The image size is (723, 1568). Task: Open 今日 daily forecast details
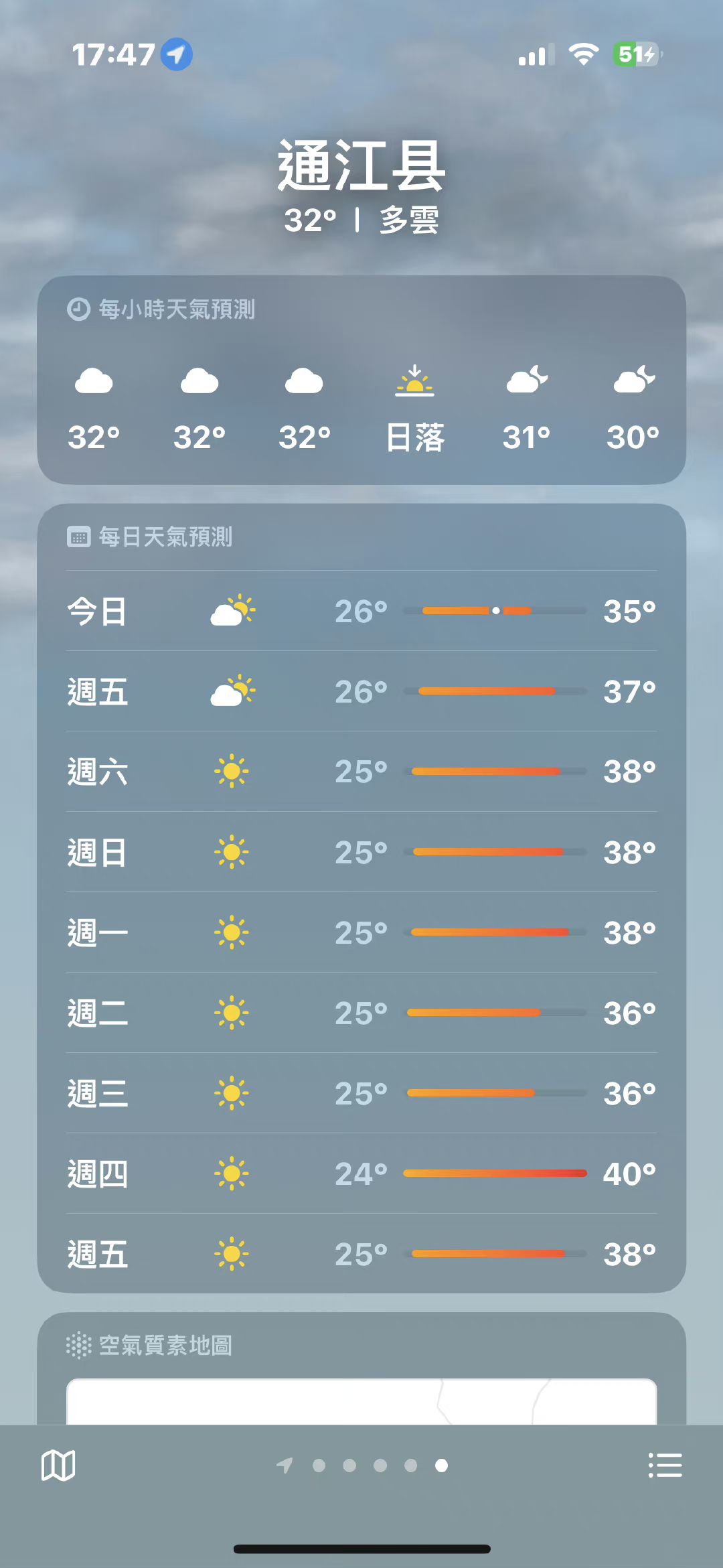coord(361,611)
